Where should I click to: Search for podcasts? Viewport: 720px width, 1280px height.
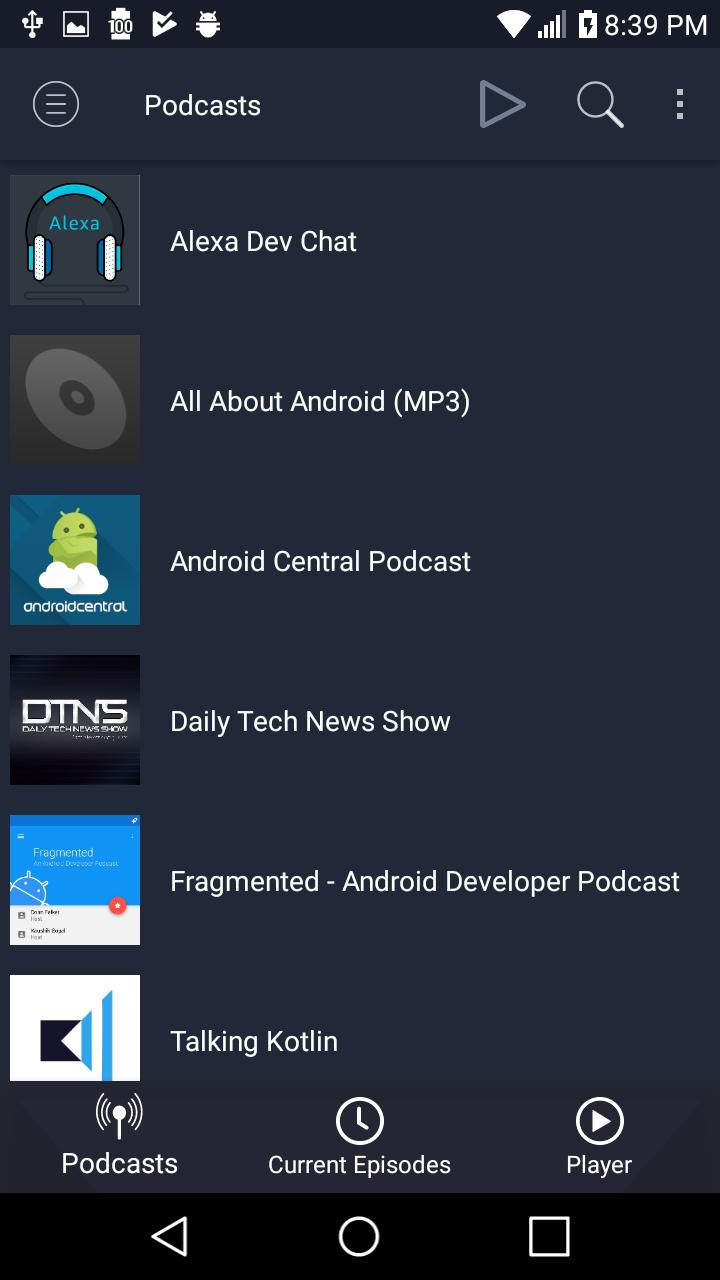click(x=600, y=104)
